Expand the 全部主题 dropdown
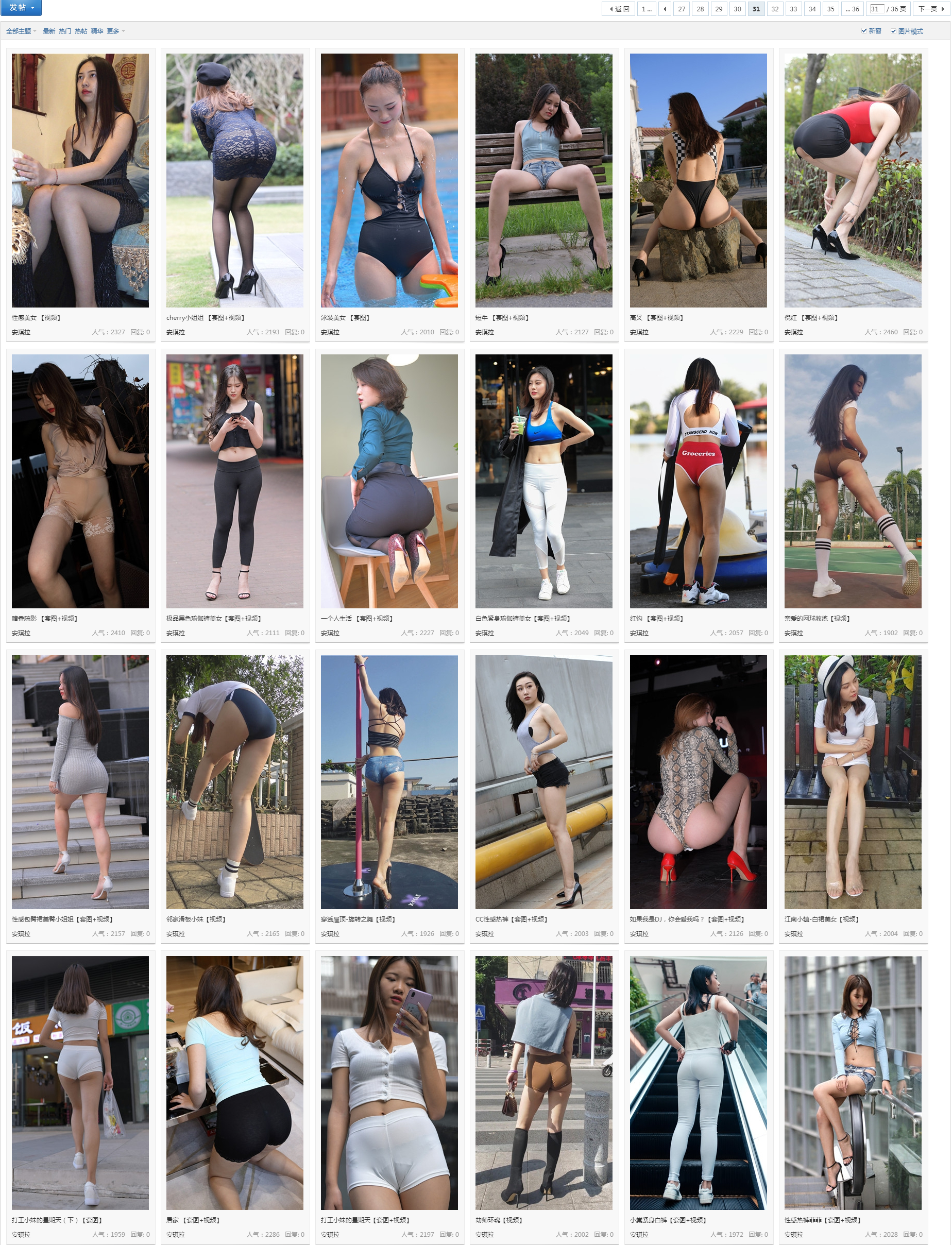The height and width of the screenshot is (1245, 952). tap(21, 31)
